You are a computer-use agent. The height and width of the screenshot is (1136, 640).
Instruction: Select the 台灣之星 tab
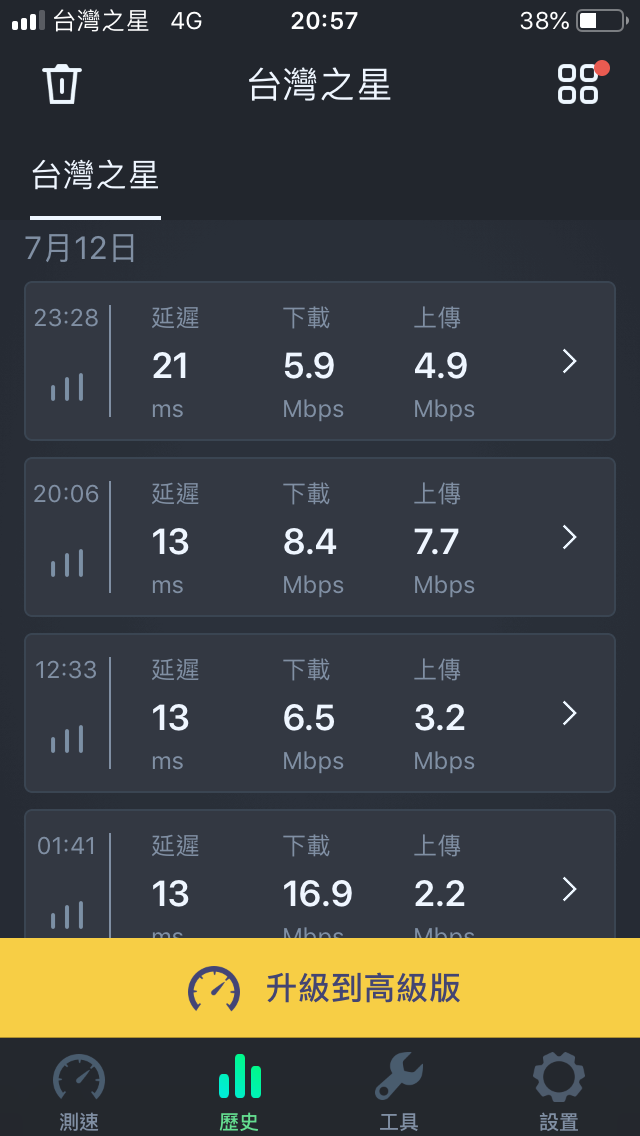click(x=95, y=176)
